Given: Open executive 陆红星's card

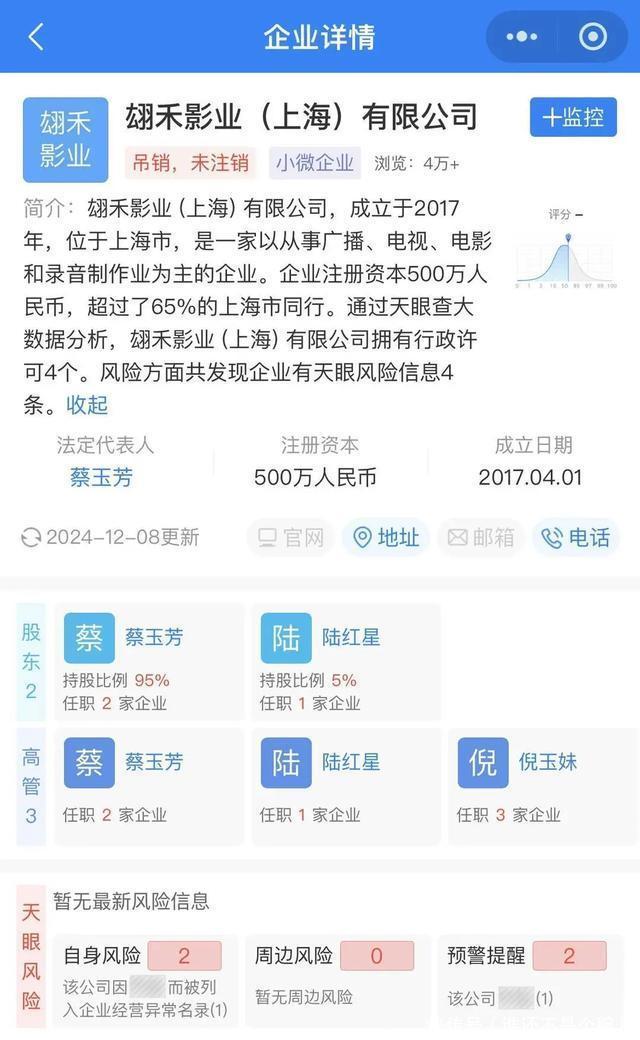Looking at the screenshot, I should point(344,786).
